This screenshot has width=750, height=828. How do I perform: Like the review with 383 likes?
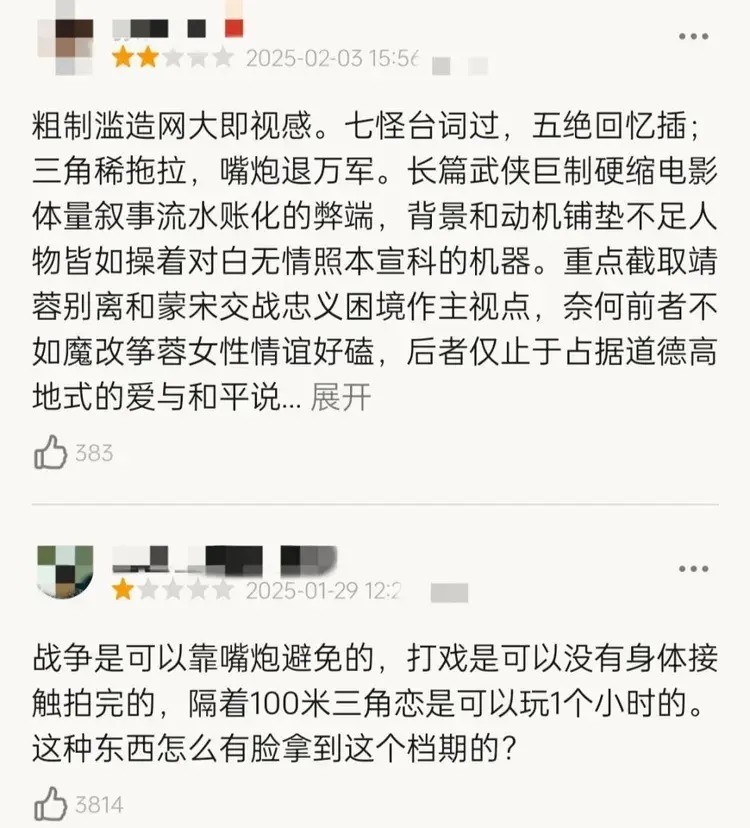point(51,453)
